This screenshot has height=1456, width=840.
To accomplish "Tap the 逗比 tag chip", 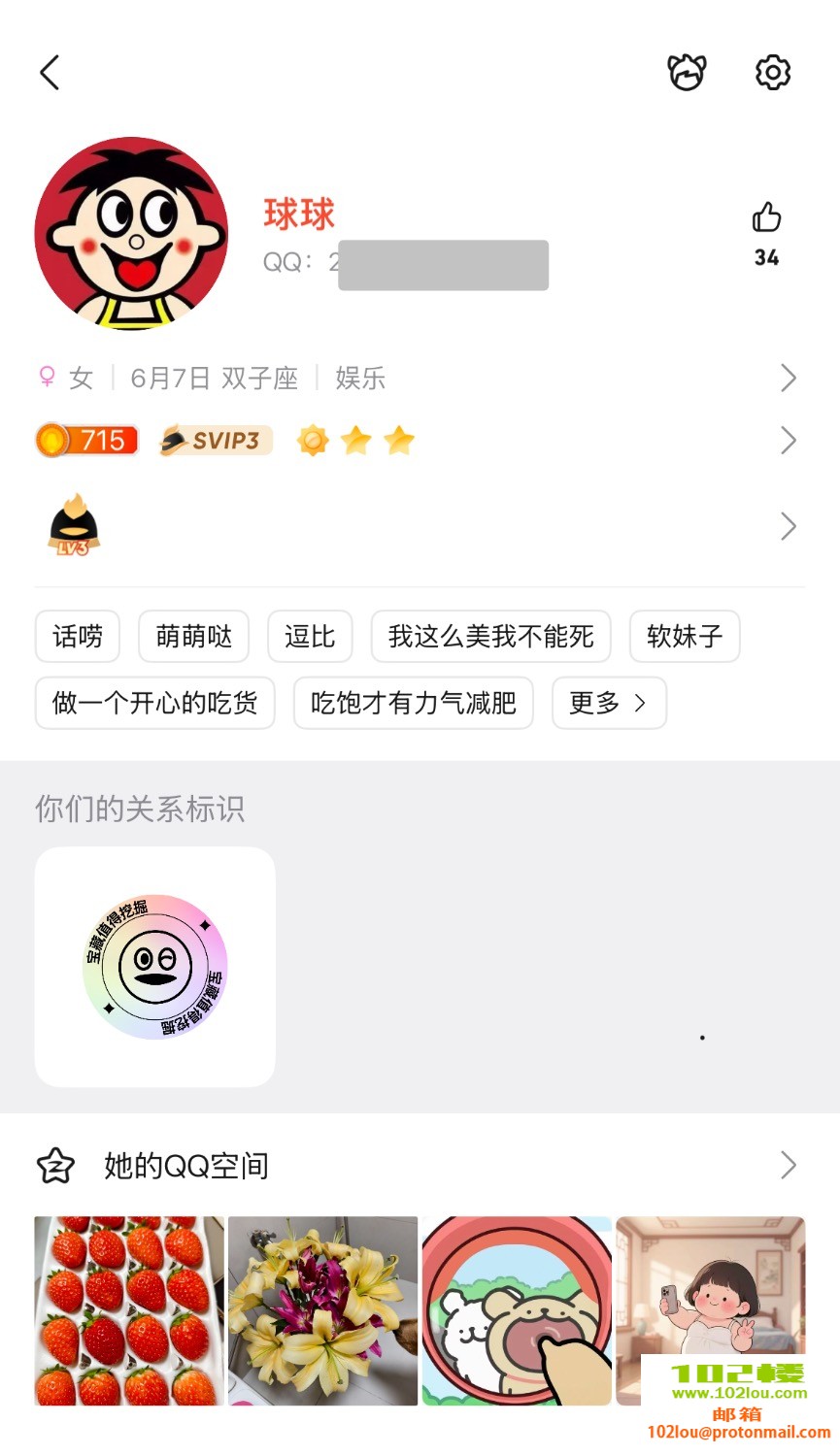I will [x=310, y=637].
